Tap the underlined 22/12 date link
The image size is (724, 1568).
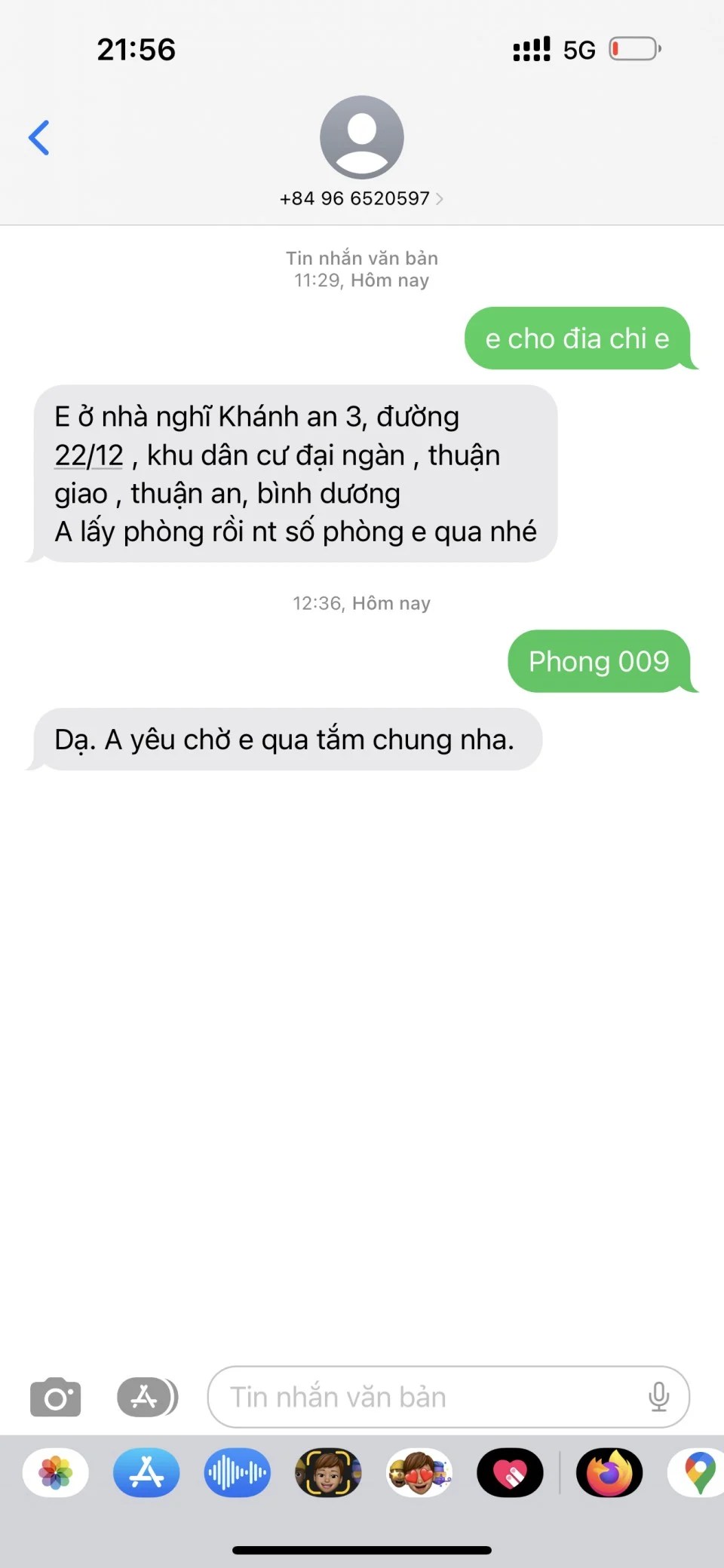pos(88,455)
